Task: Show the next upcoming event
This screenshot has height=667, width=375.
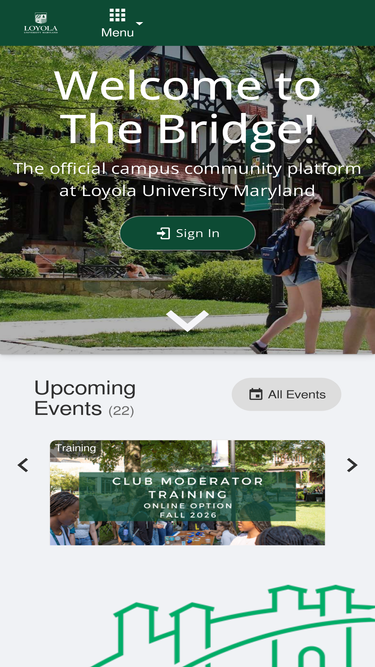Action: [352, 465]
